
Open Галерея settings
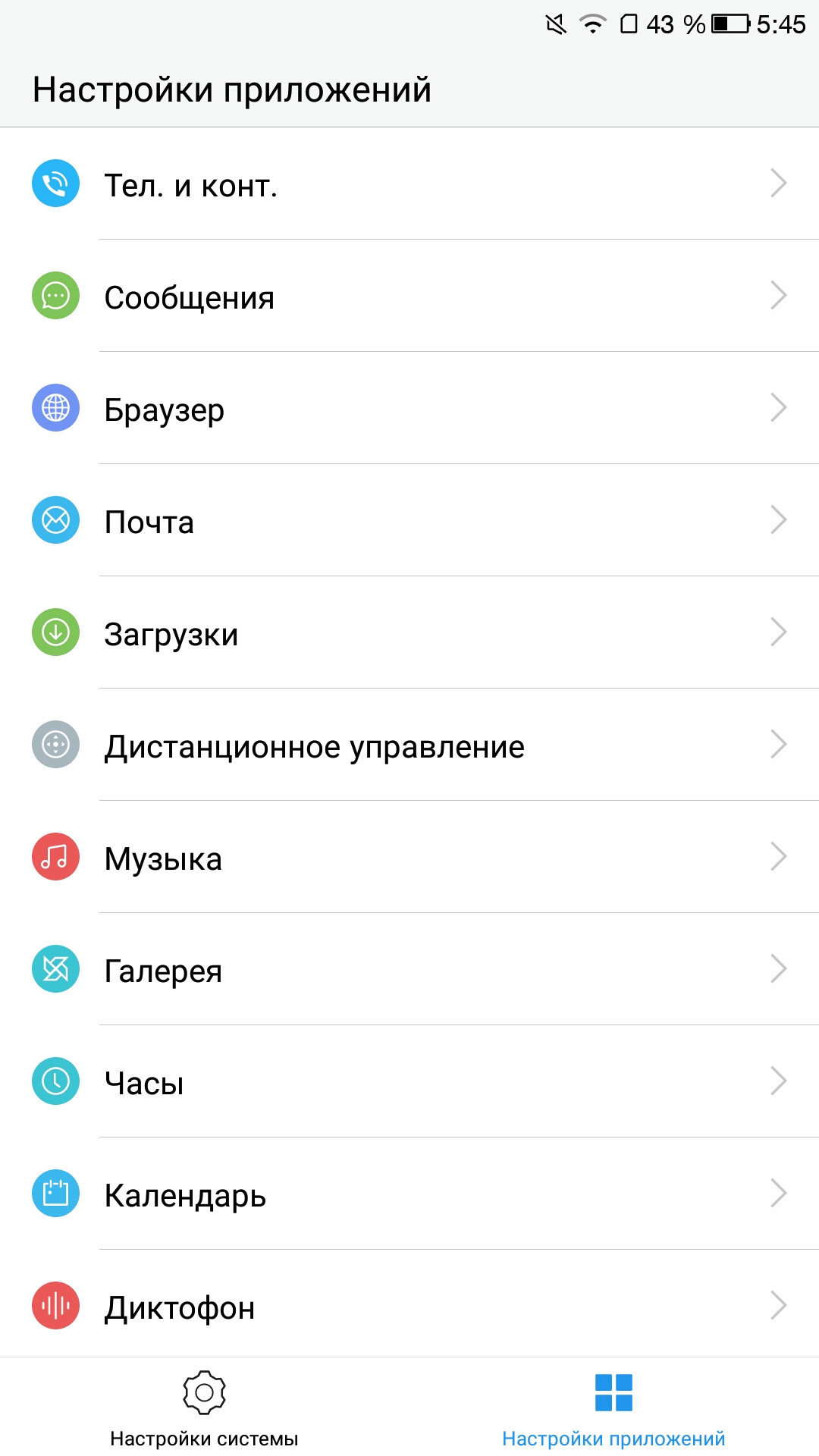(409, 969)
